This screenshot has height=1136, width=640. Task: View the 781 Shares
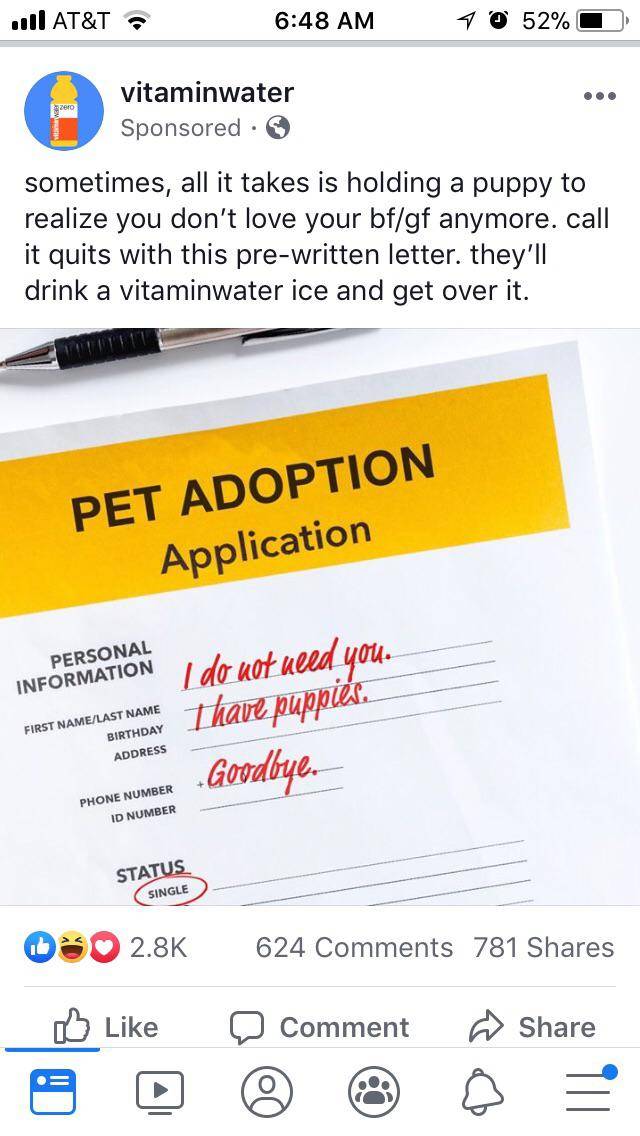[x=543, y=947]
